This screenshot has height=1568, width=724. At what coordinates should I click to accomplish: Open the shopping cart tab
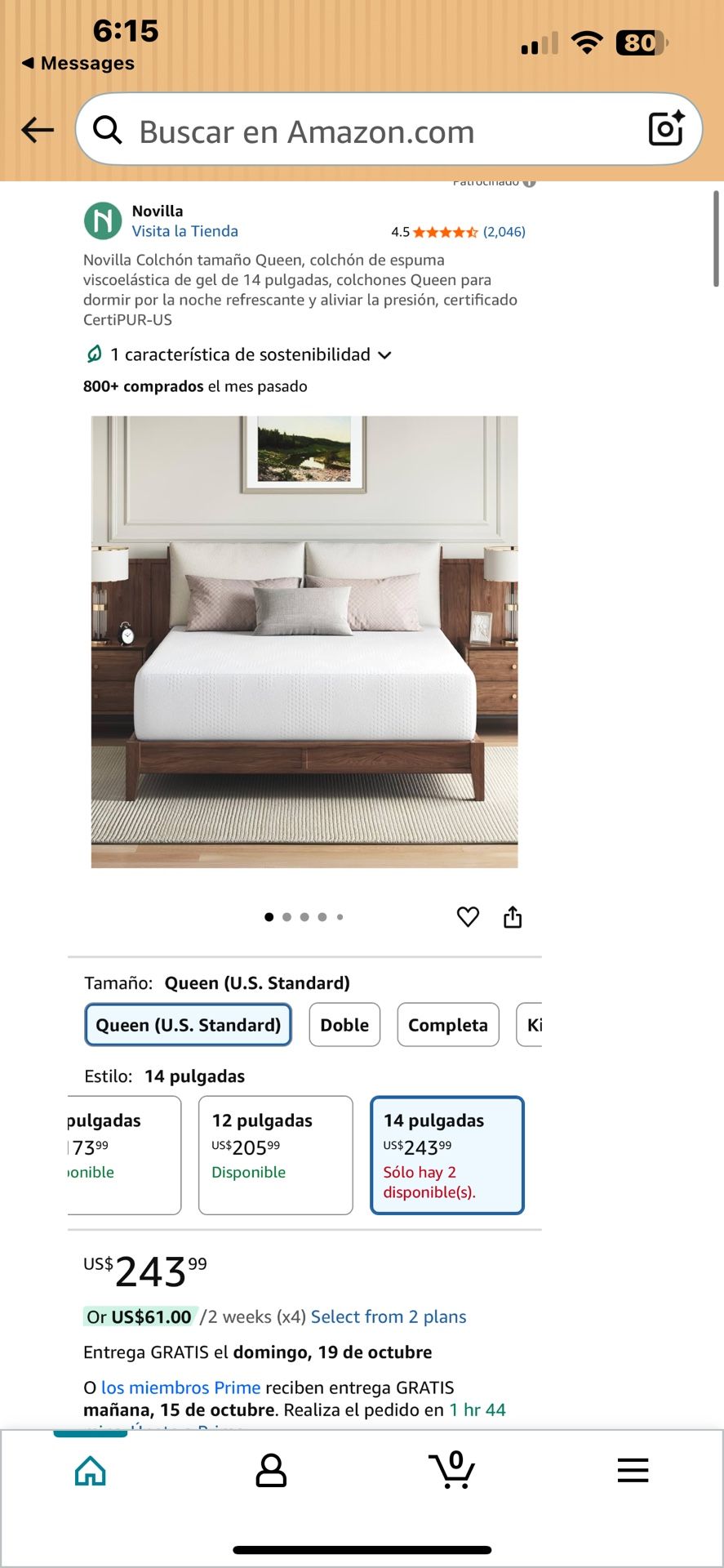[452, 1471]
